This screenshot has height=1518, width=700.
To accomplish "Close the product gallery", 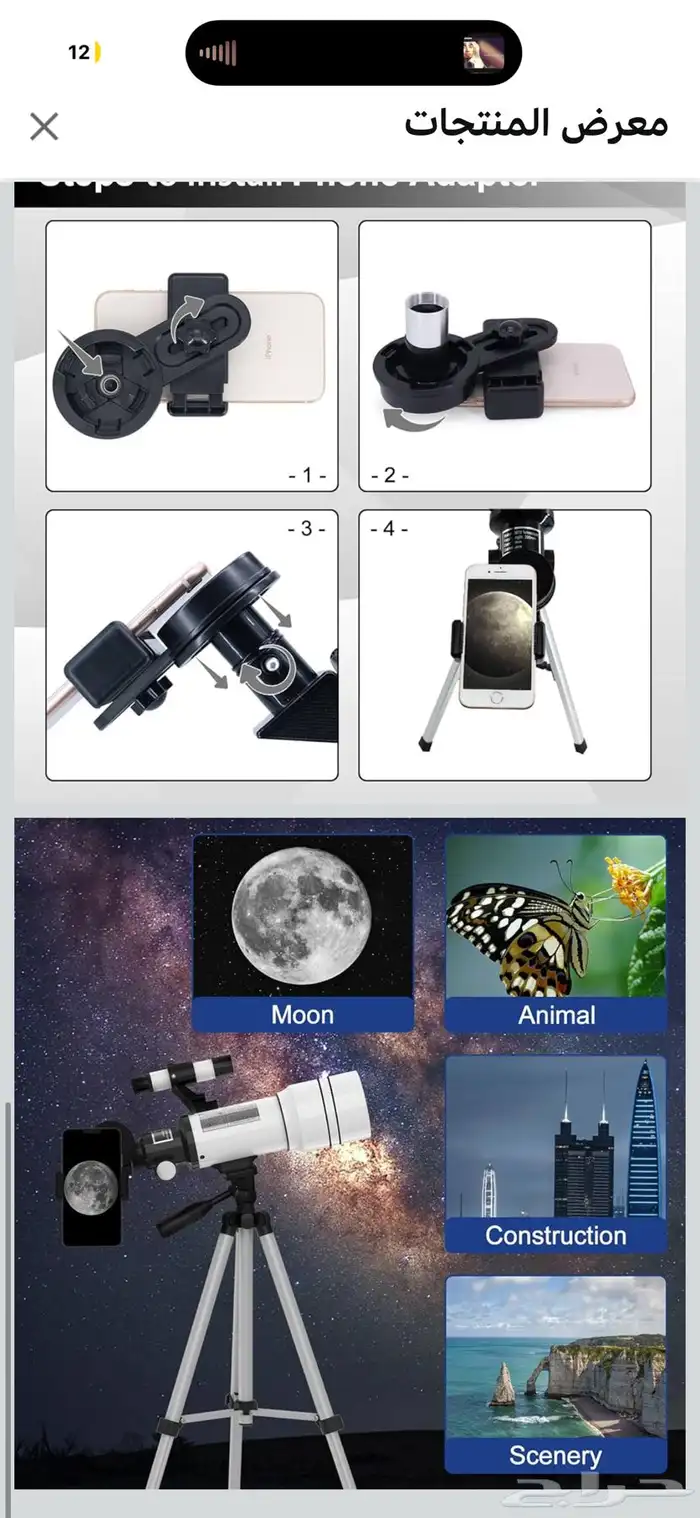I will click(x=44, y=127).
